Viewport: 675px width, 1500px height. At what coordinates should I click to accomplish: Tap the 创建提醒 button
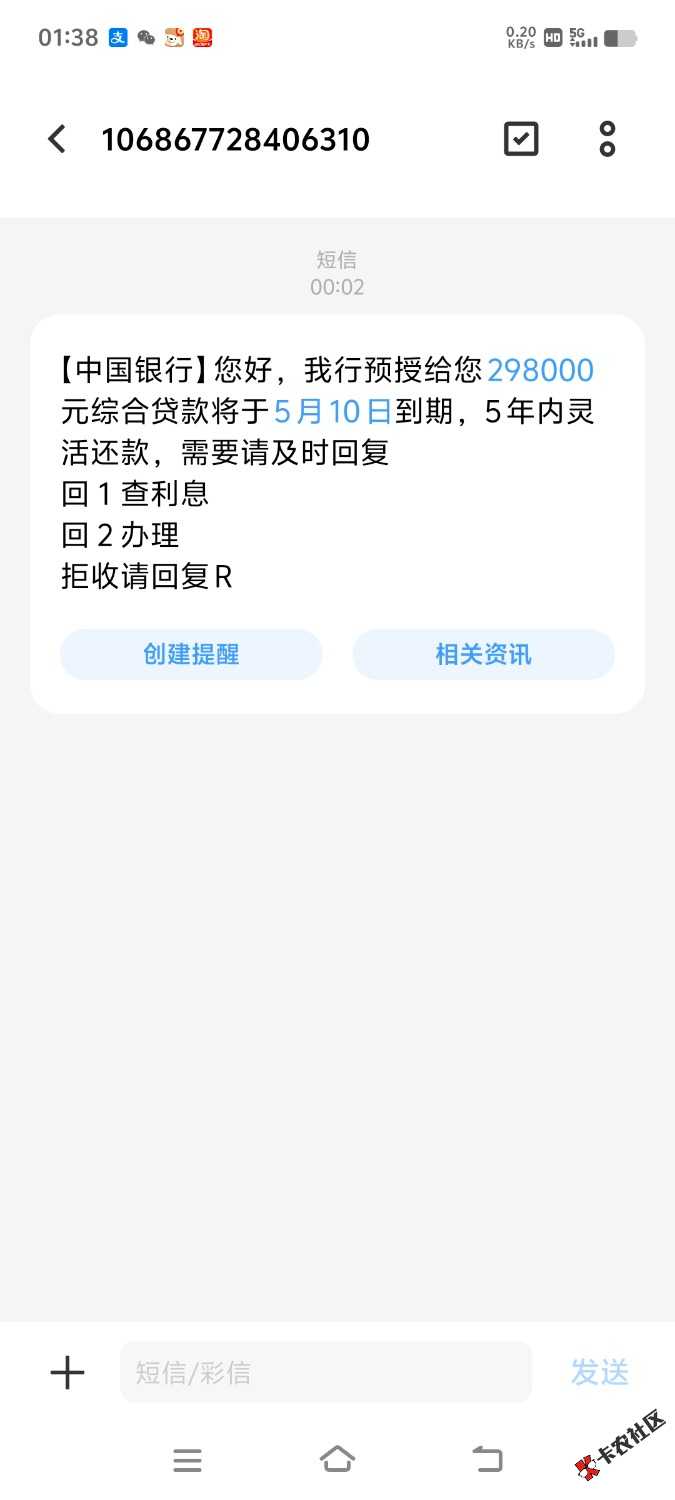point(191,655)
